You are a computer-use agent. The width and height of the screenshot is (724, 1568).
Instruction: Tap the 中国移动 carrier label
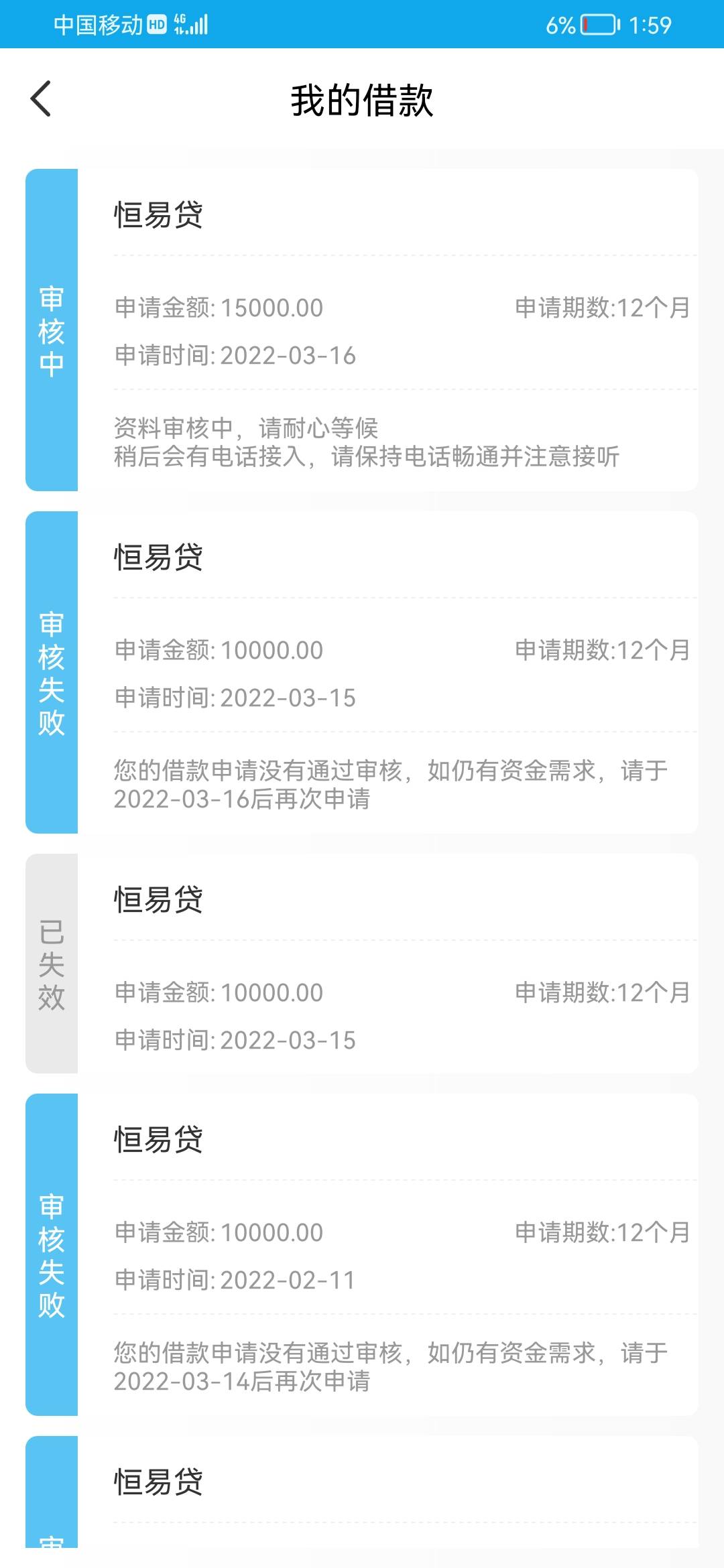pyautogui.click(x=99, y=25)
